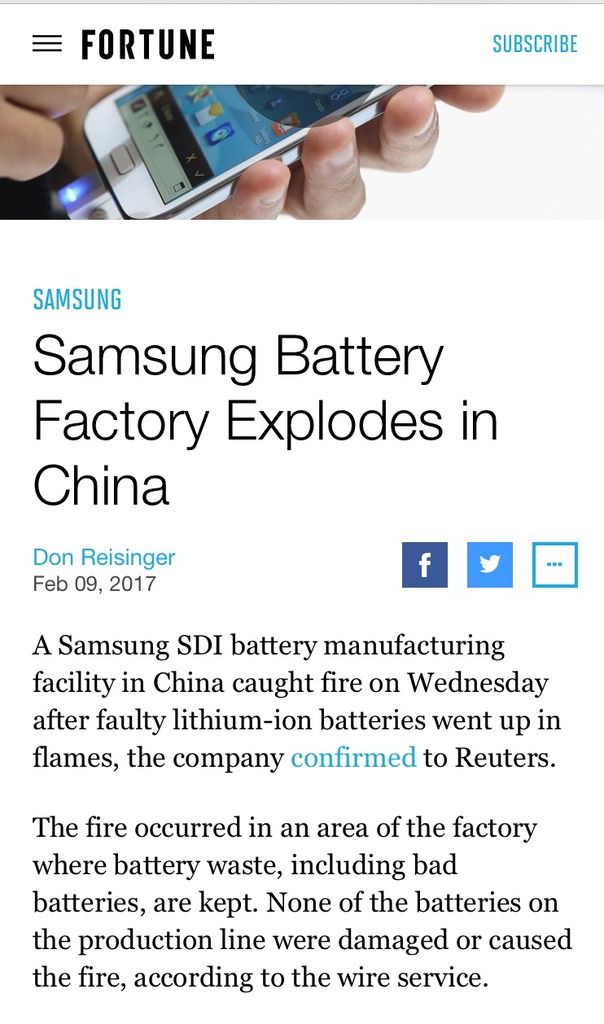Open the Samsung topic category
Viewport: 604px width, 1024px height.
click(77, 299)
